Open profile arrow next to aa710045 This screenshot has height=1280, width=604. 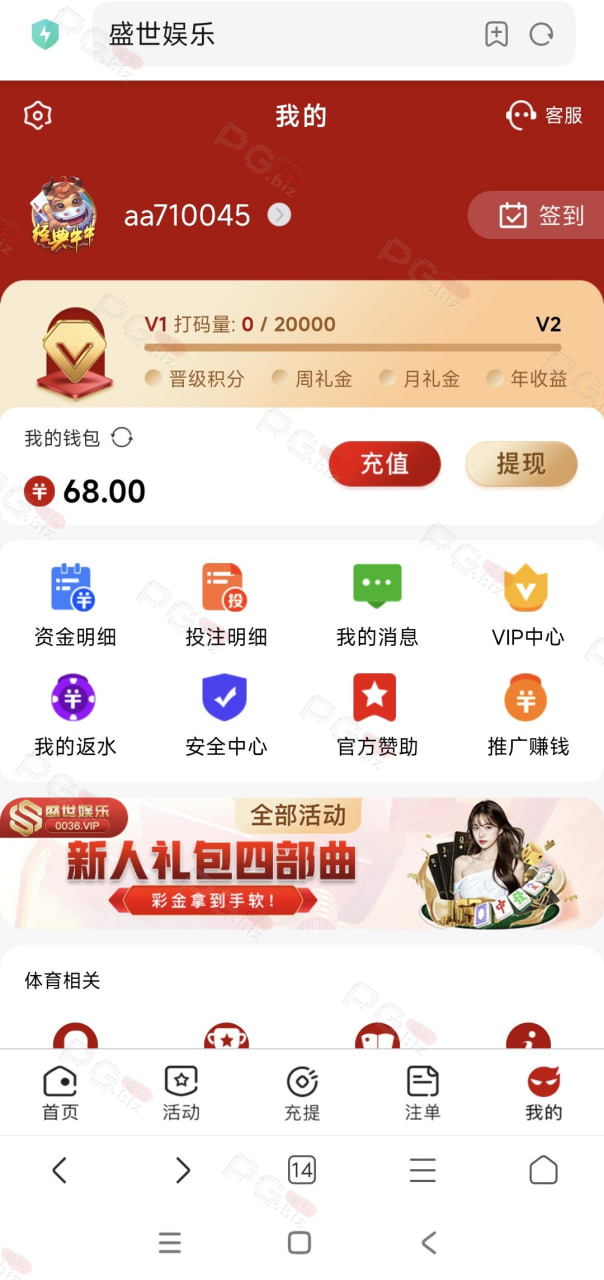click(x=280, y=215)
